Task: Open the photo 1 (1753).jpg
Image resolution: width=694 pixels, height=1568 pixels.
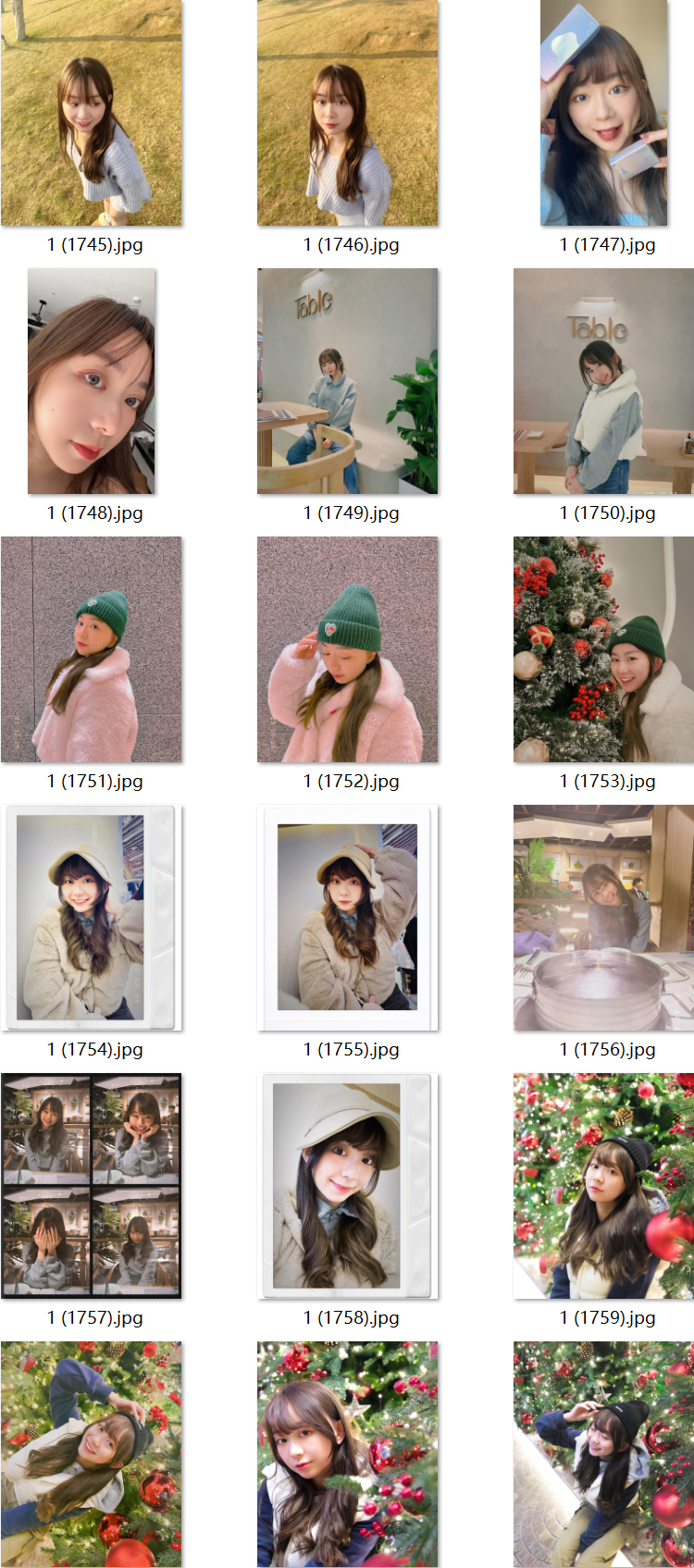Action: click(x=603, y=649)
